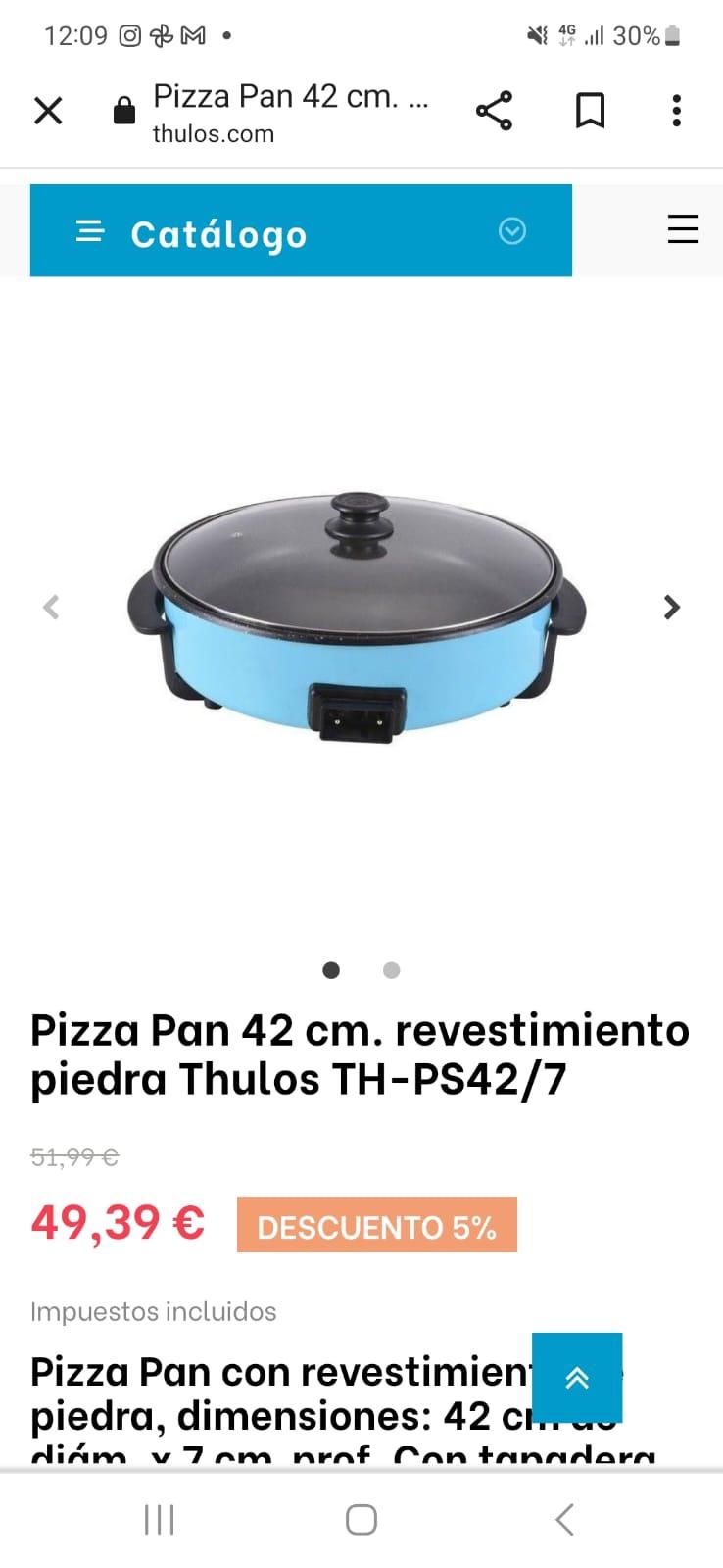Screen dimensions: 723x1568
Task: Show the next product image
Action: click(x=671, y=608)
